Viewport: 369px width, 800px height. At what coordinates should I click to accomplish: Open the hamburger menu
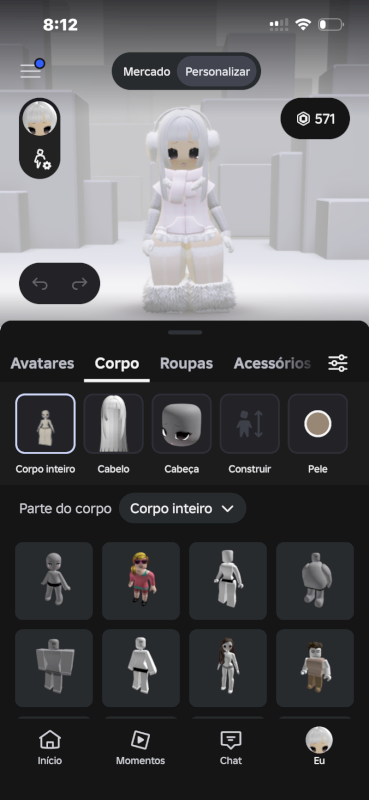pyautogui.click(x=31, y=70)
